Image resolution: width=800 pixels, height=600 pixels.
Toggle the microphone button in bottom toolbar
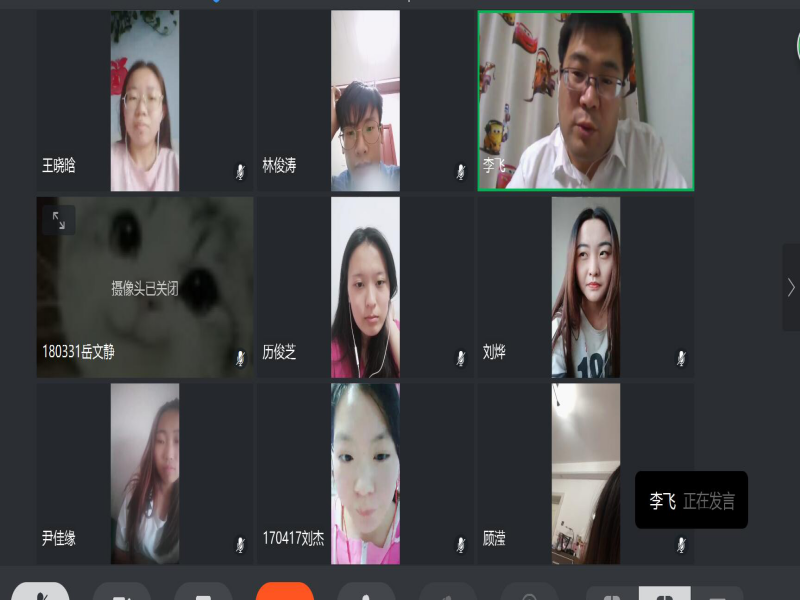(40, 592)
